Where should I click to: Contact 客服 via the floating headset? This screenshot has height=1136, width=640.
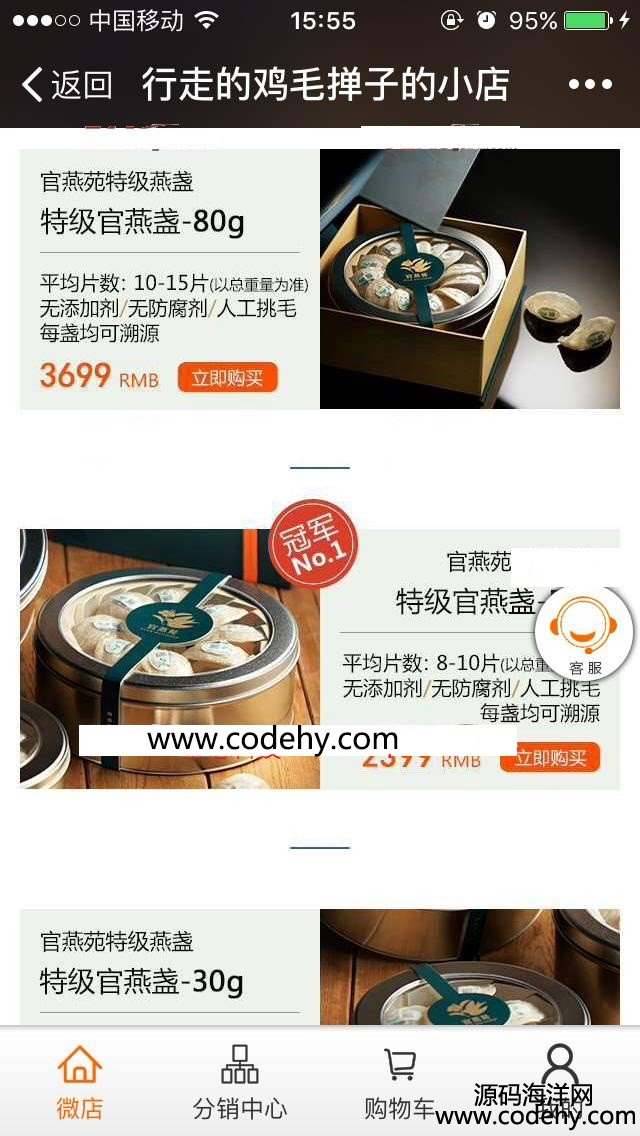(584, 632)
